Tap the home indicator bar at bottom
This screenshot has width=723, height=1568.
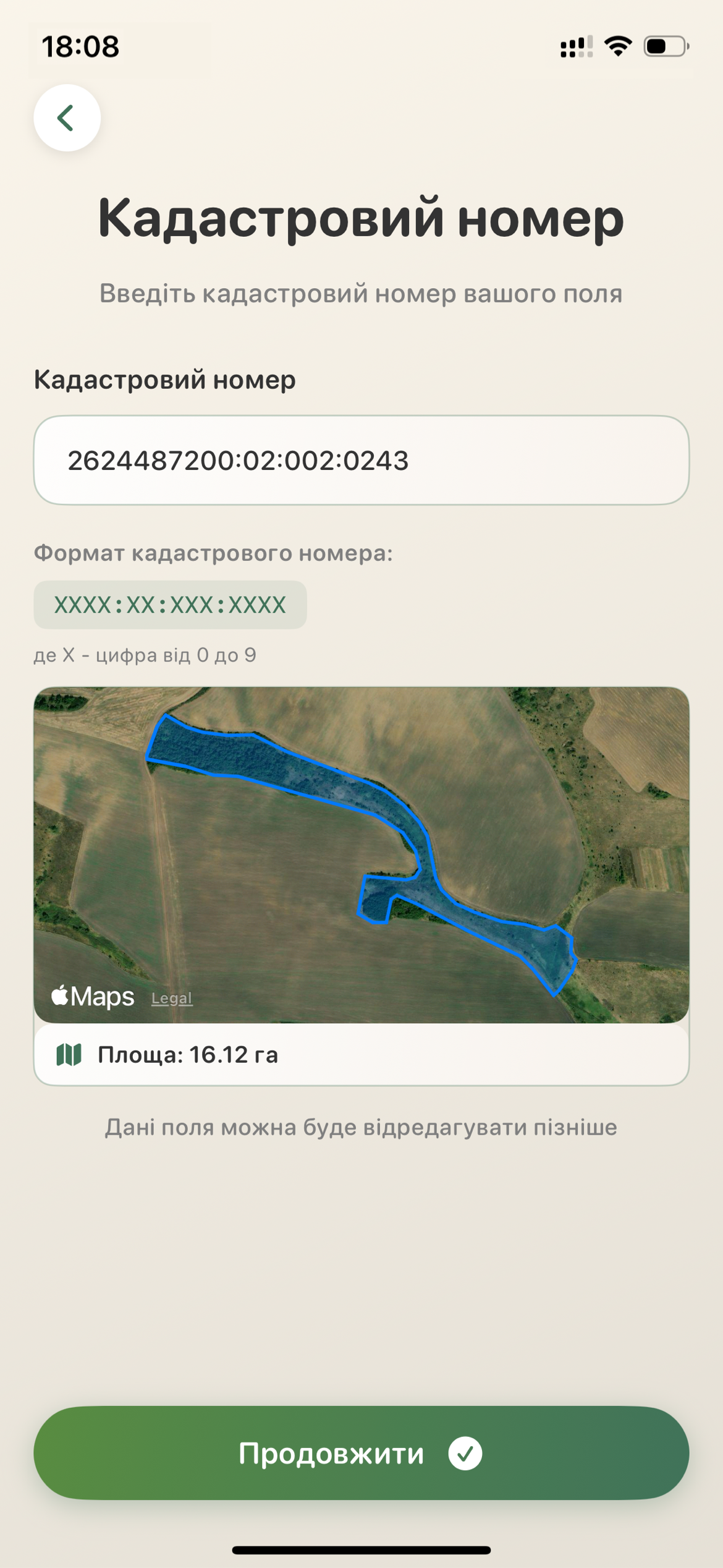click(x=361, y=1551)
